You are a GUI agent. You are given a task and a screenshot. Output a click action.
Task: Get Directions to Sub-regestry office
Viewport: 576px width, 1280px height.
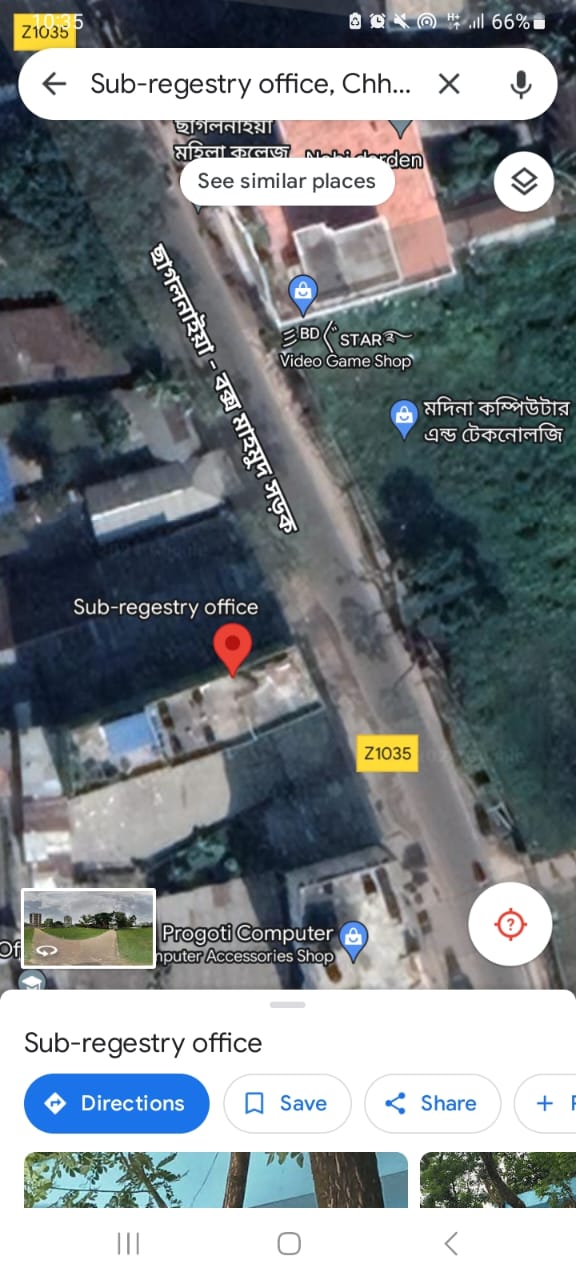tap(117, 1103)
